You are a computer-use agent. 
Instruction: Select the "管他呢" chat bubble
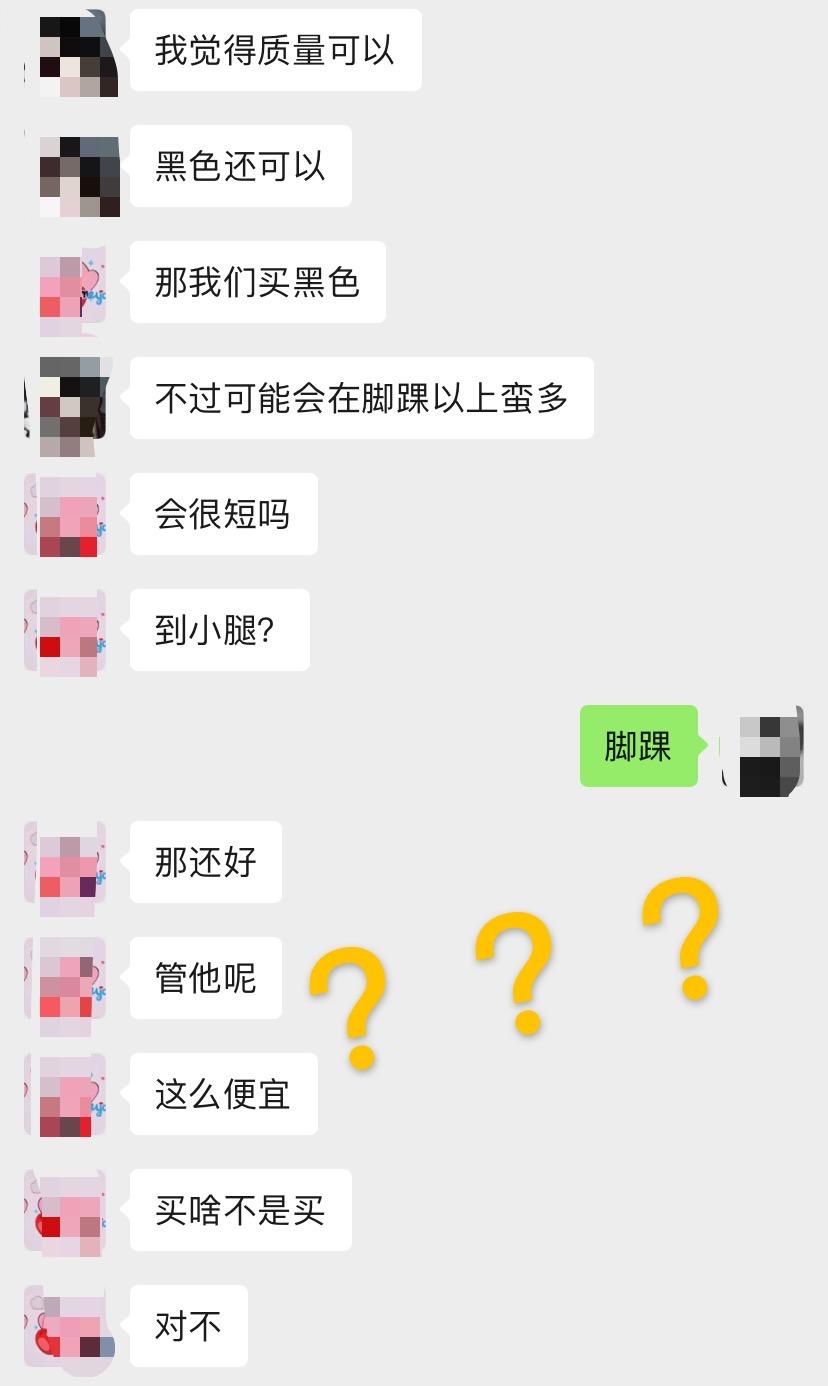pyautogui.click(x=205, y=978)
